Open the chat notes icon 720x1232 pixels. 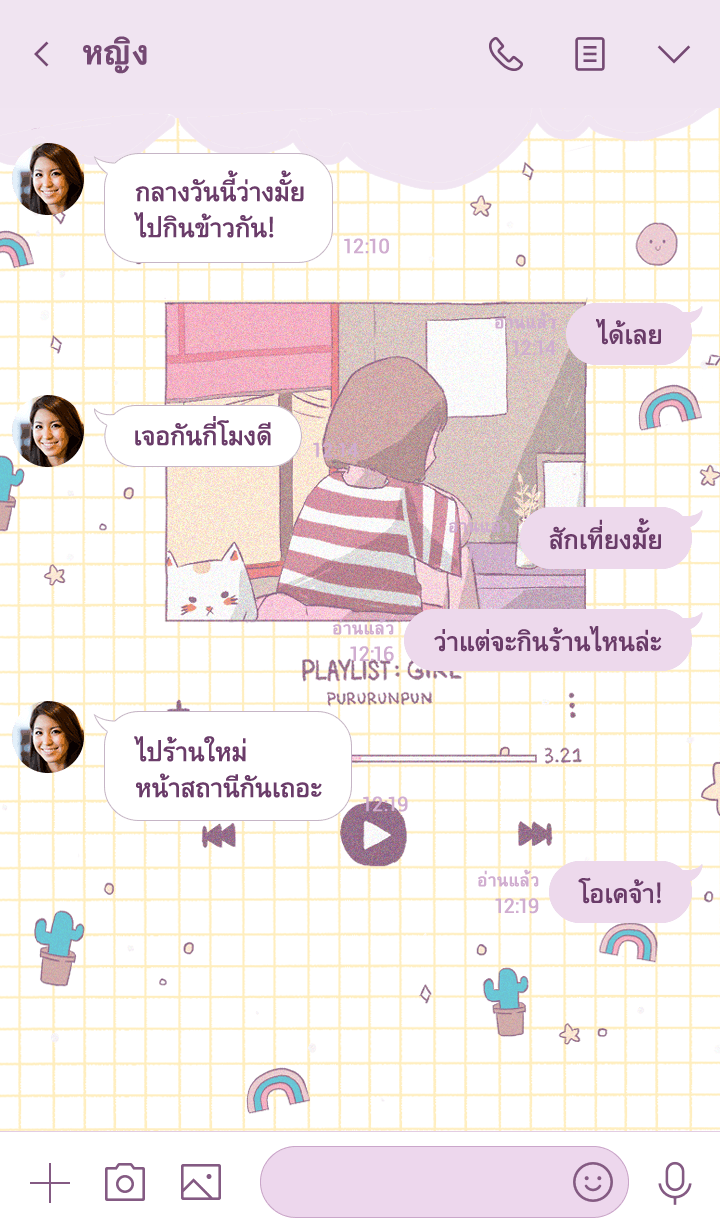590,54
